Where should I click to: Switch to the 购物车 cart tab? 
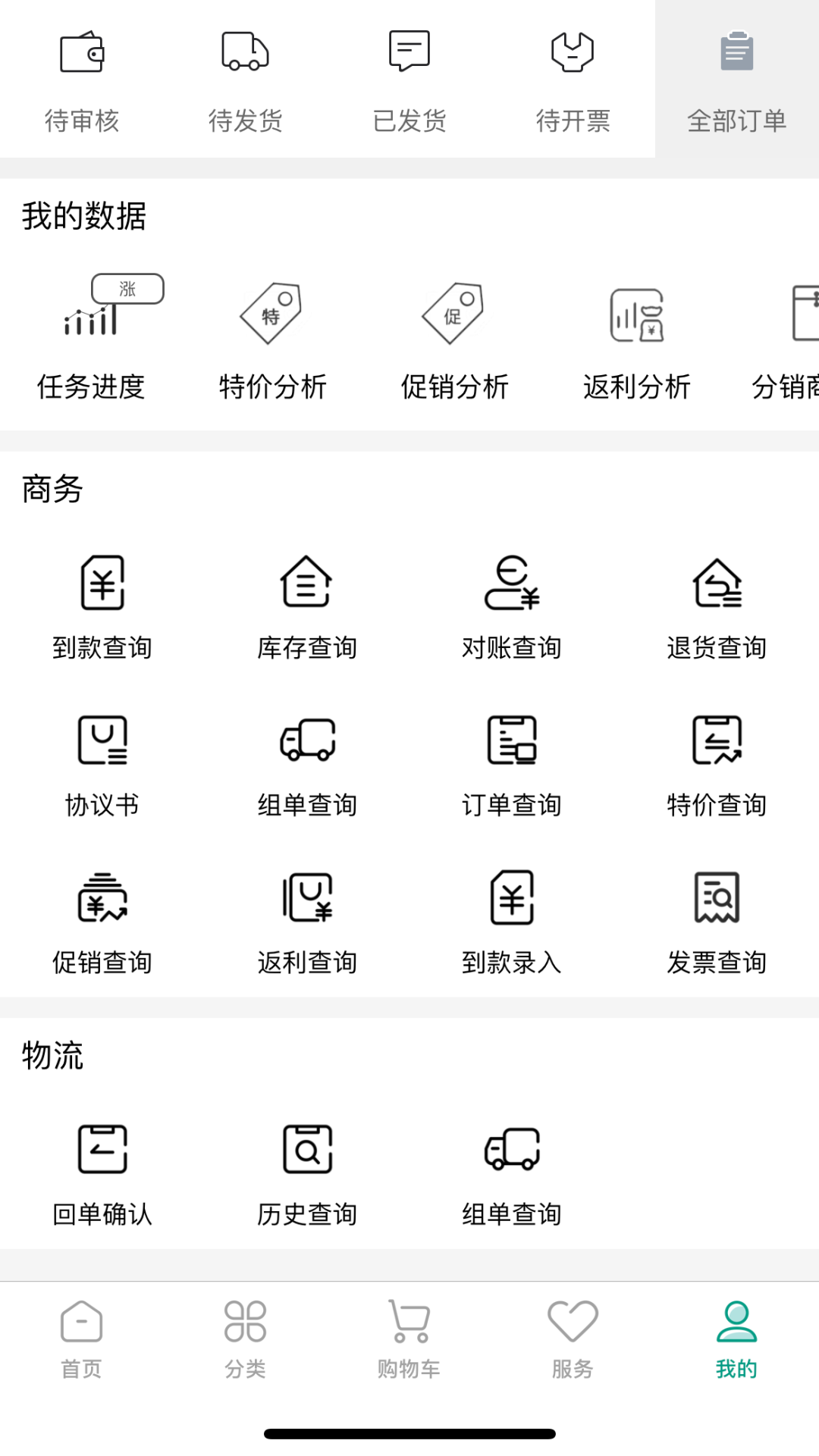[409, 1339]
